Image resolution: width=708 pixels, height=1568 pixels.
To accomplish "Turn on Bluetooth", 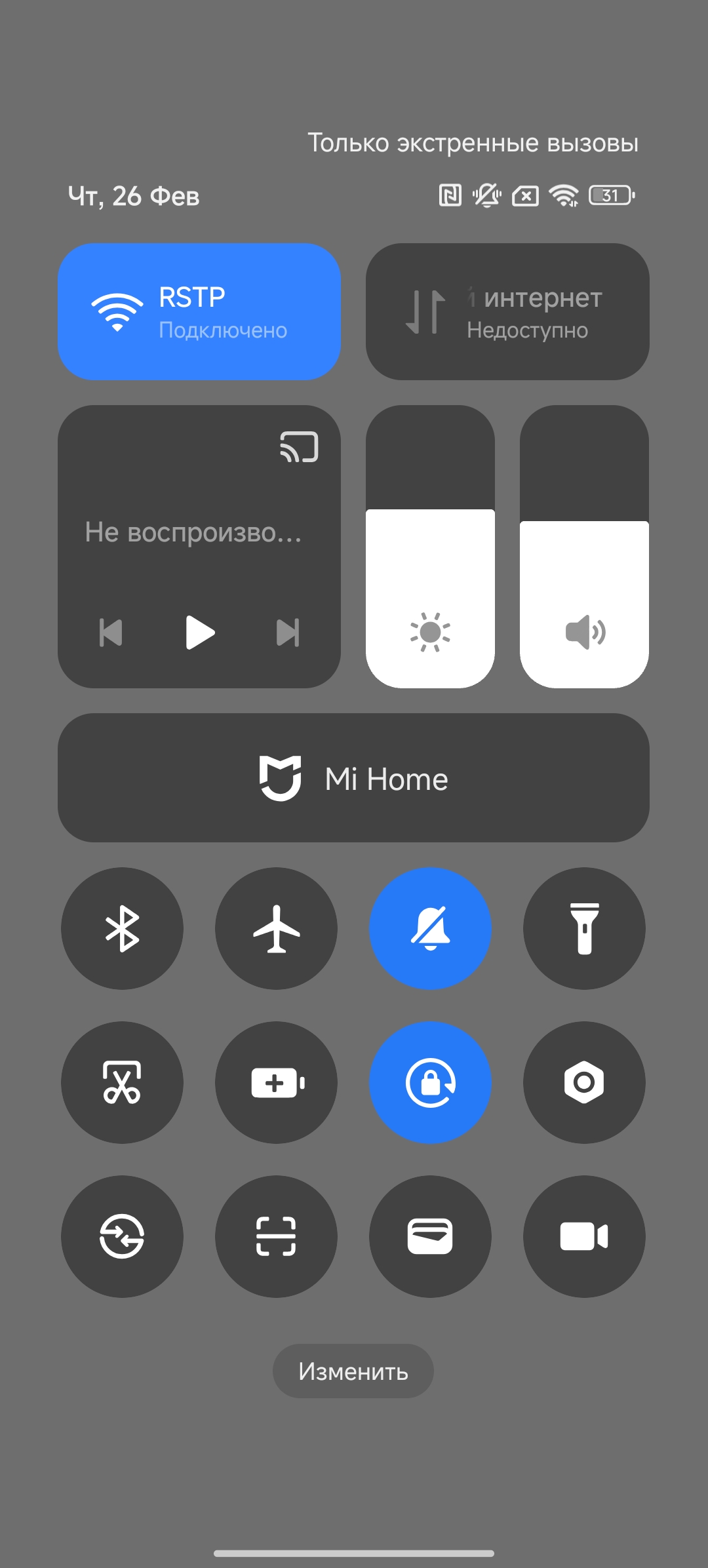I will pyautogui.click(x=122, y=928).
